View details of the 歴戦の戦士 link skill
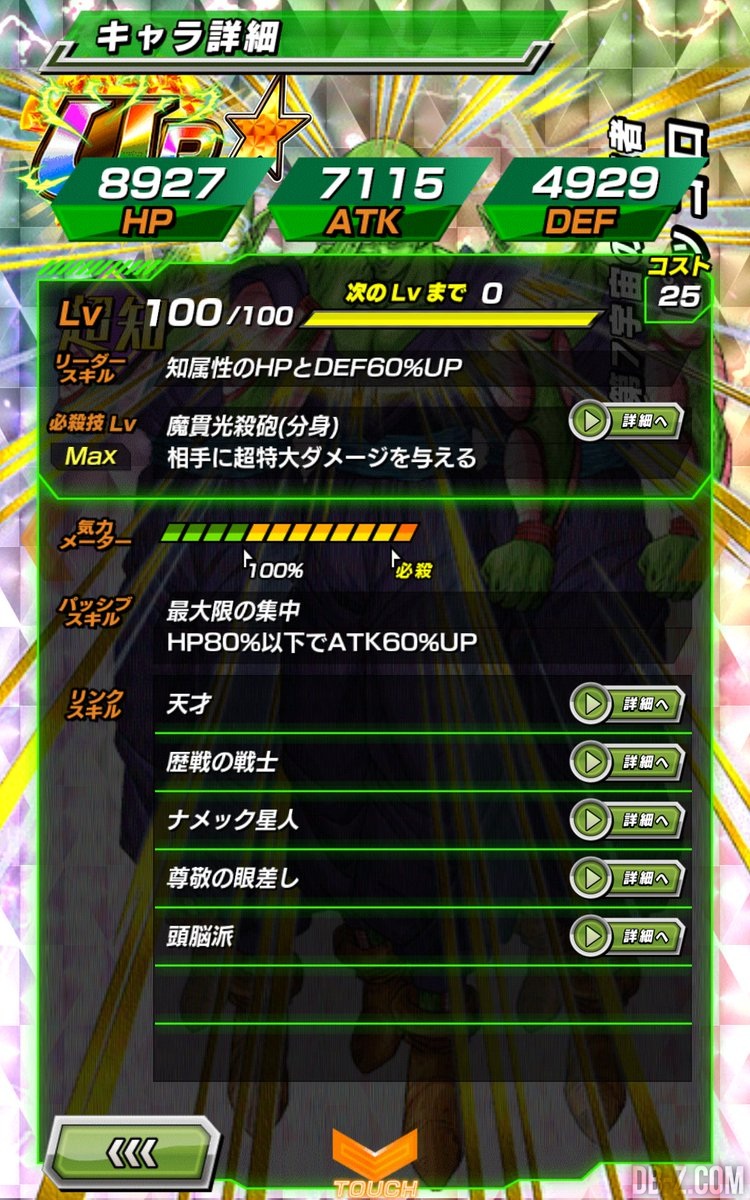 coord(627,763)
